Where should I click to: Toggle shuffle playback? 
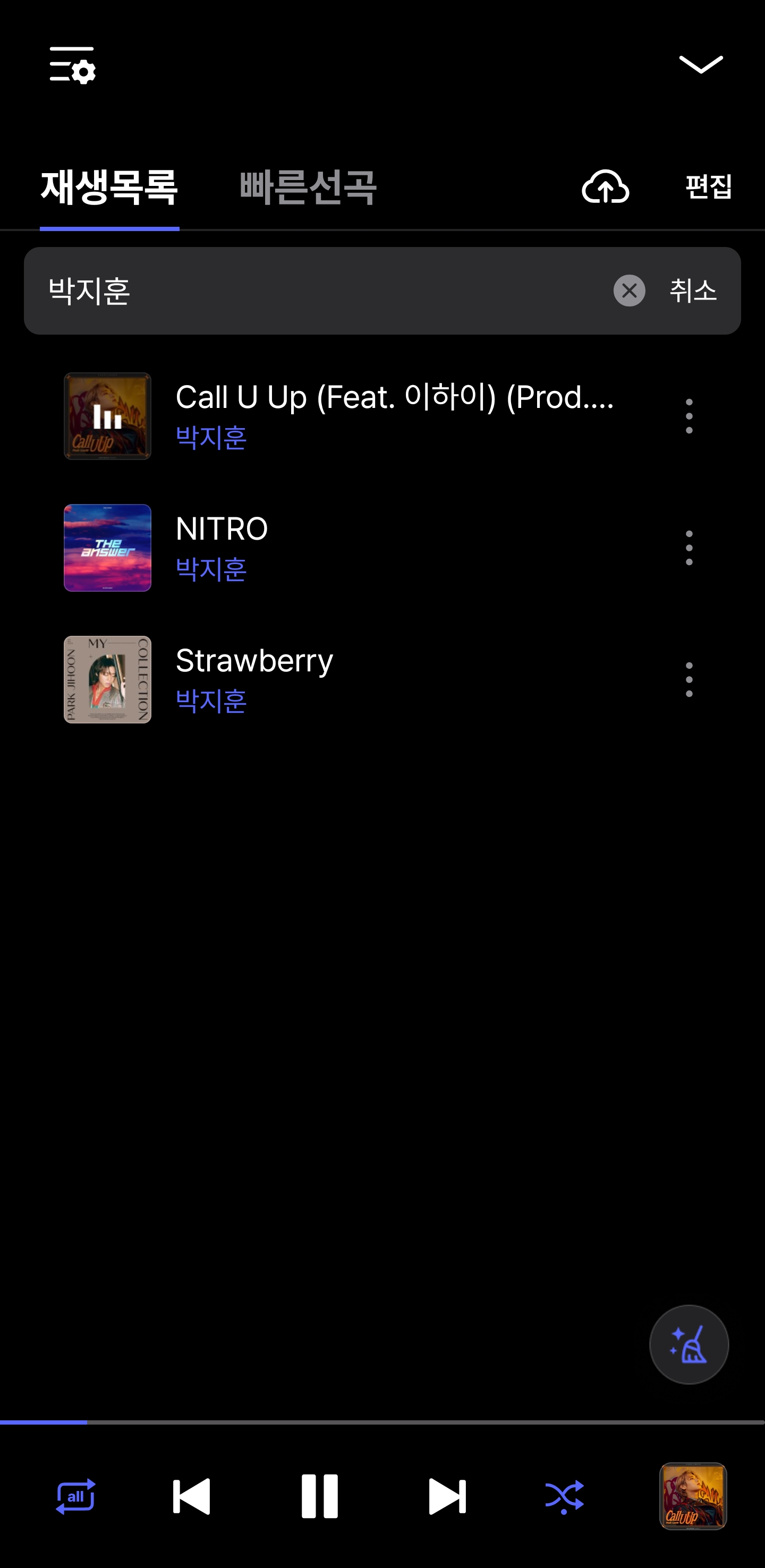coord(564,1496)
